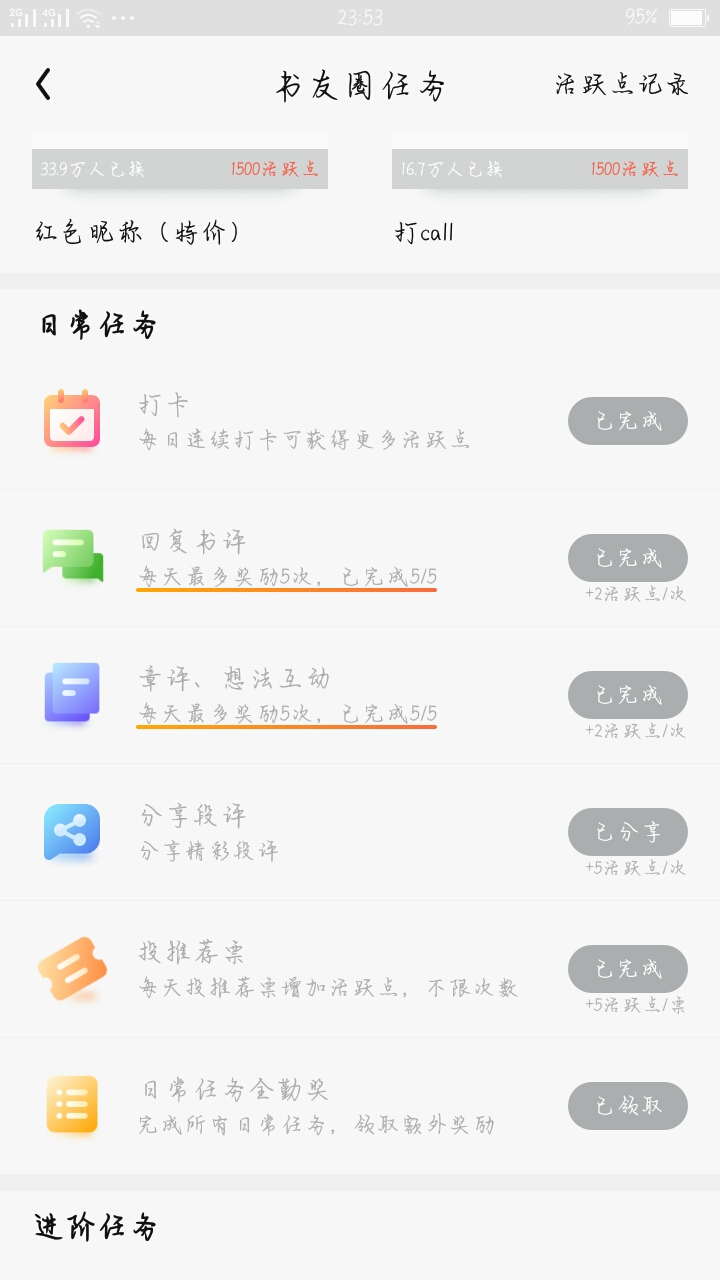This screenshot has height=1280, width=720.
Task: Open the 回复书评 task row
Action: [360, 558]
